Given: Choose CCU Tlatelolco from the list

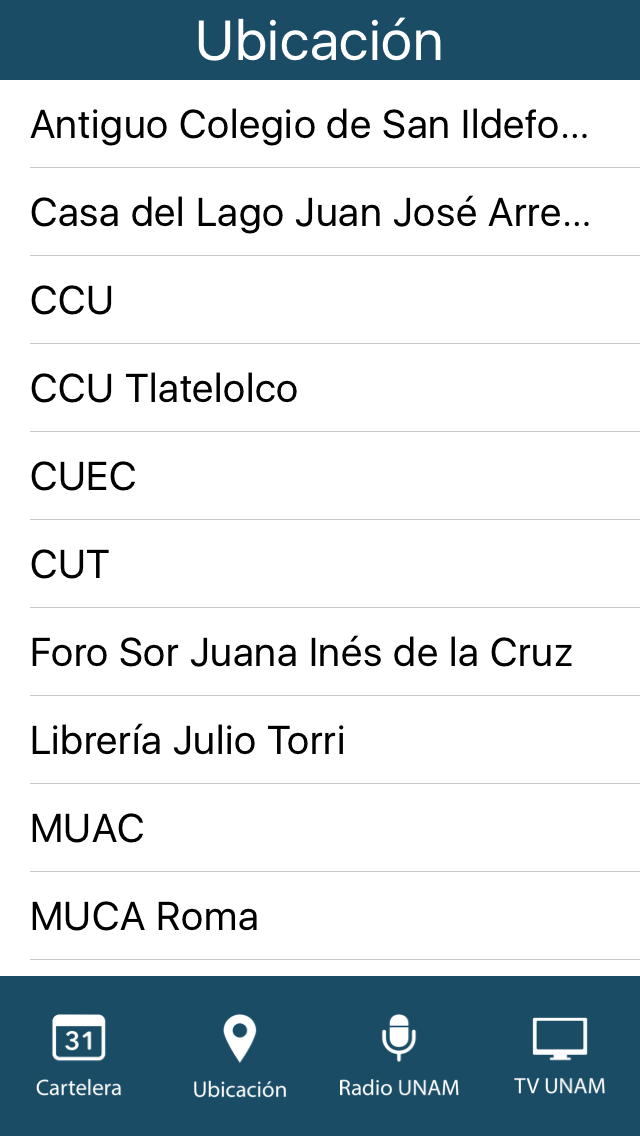Looking at the screenshot, I should tap(320, 388).
